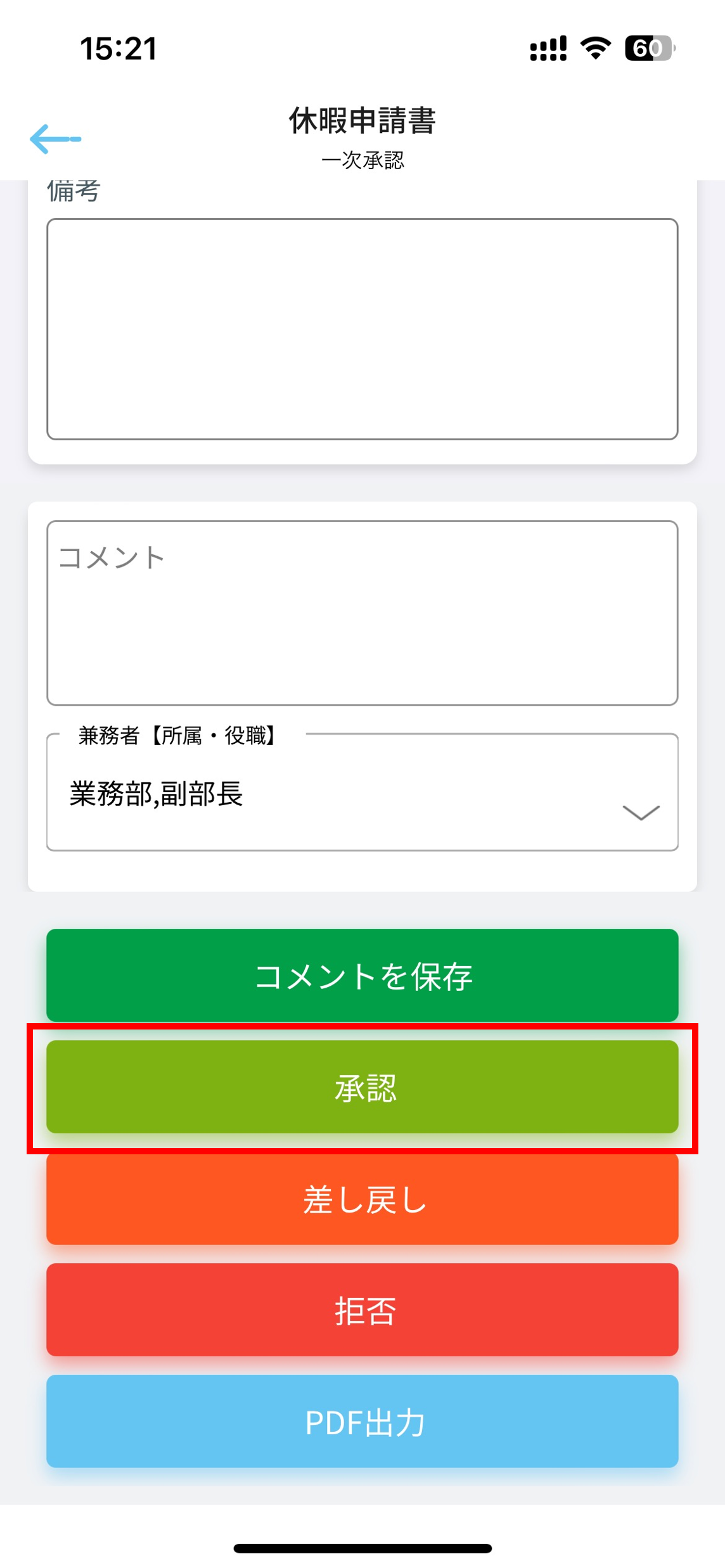Reject the request with 拒否
The height and width of the screenshot is (1568, 725).
tap(362, 1310)
